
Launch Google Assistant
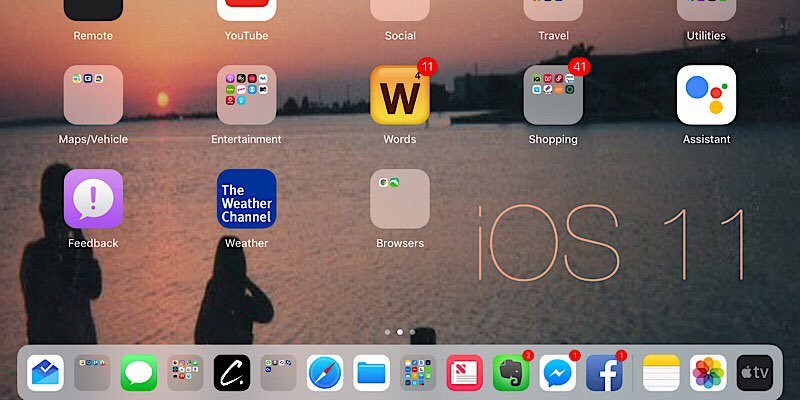(706, 95)
